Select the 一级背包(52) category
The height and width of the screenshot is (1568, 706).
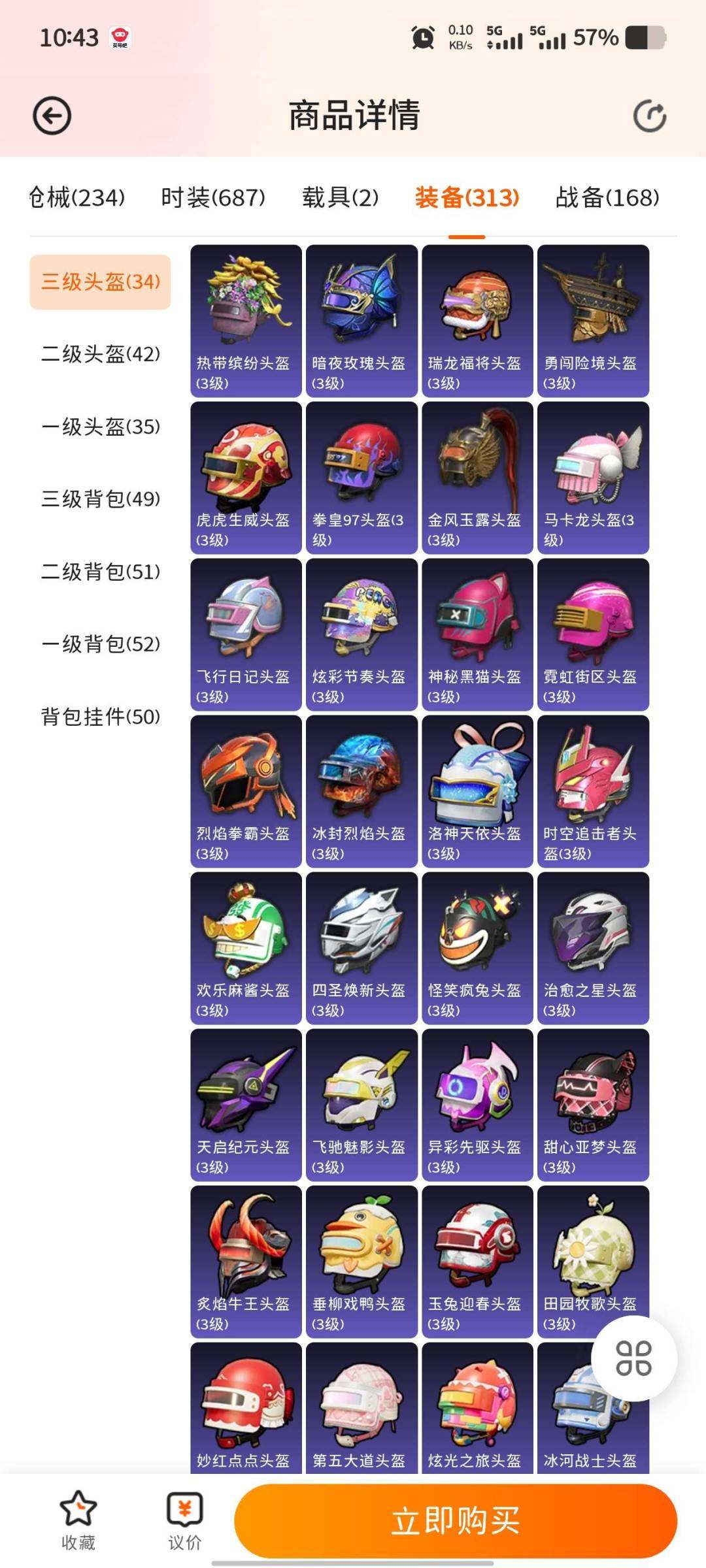tap(100, 644)
